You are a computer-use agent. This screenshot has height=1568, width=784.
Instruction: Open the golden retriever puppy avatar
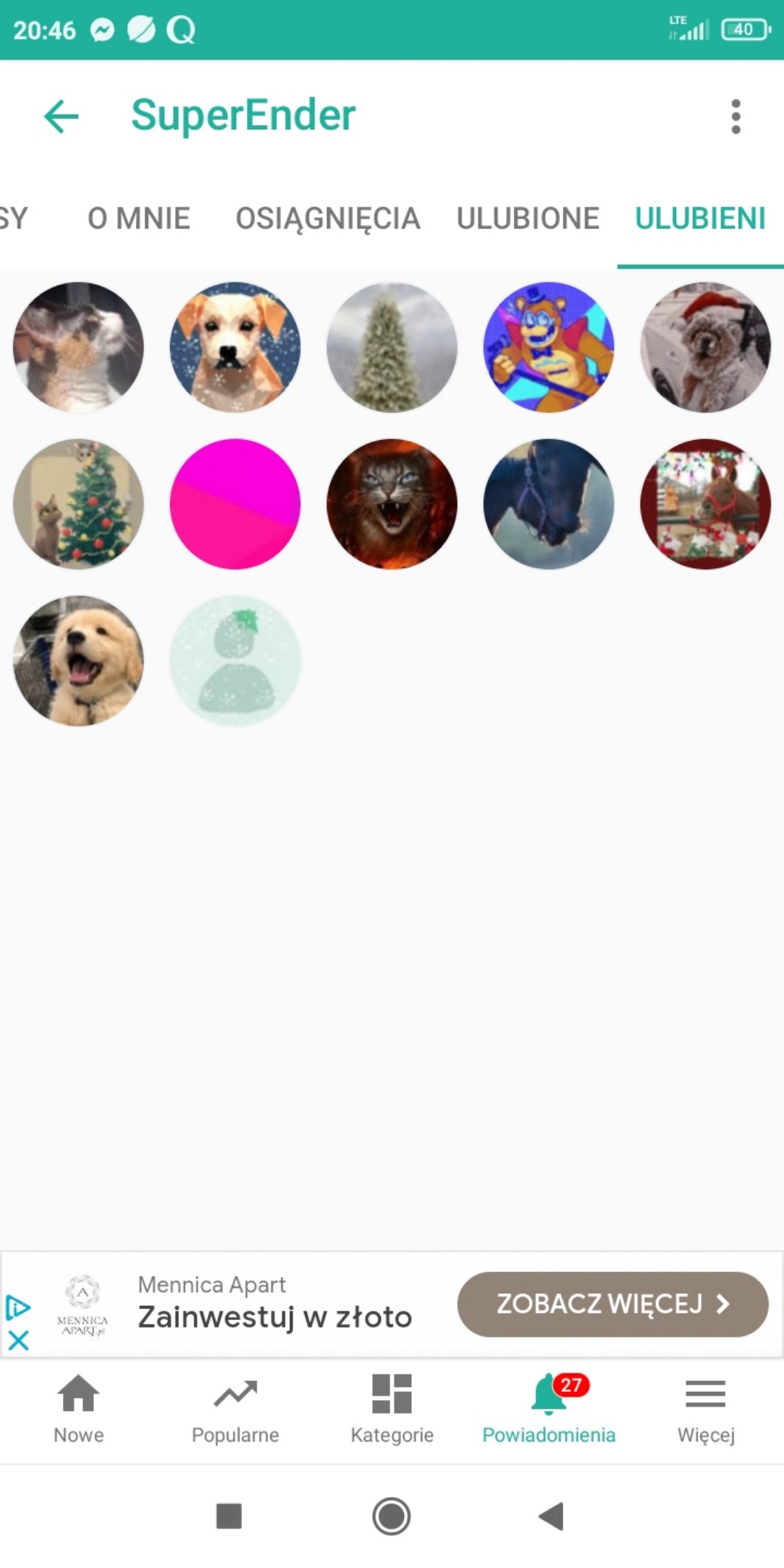click(x=78, y=660)
